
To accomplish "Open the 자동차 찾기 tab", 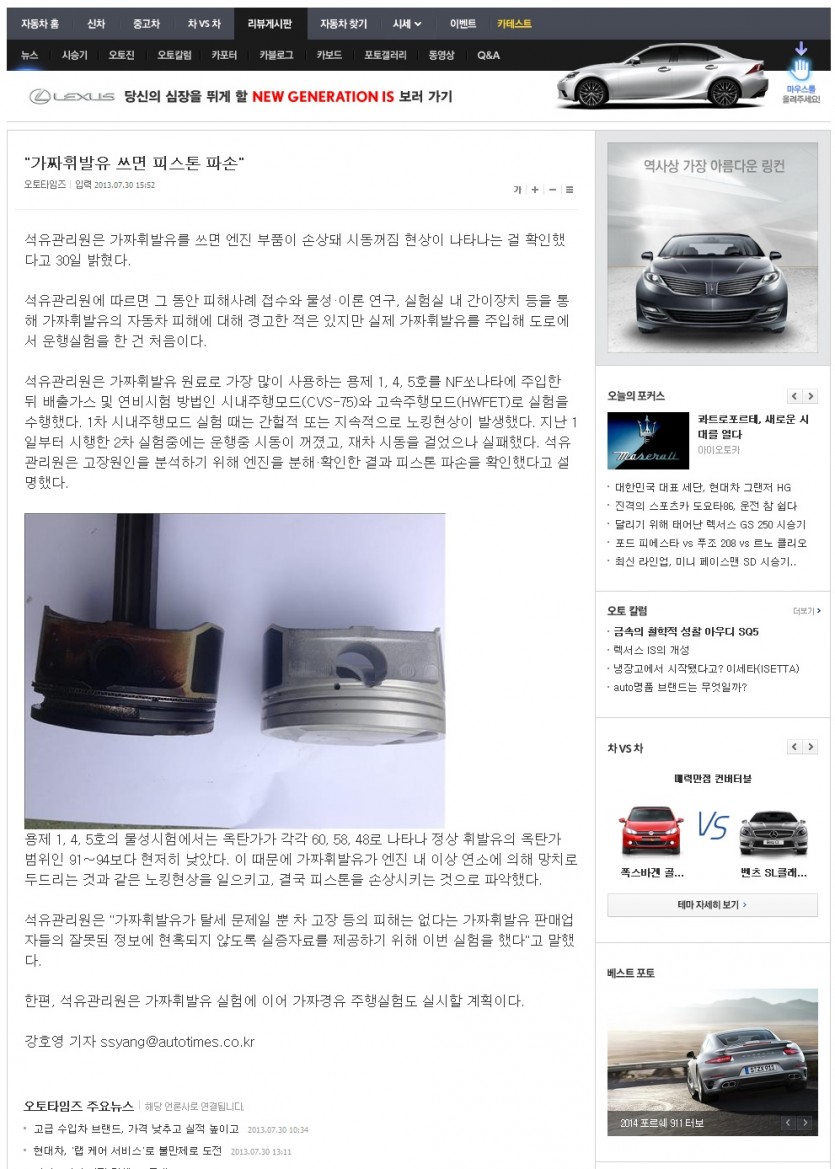I will [343, 23].
